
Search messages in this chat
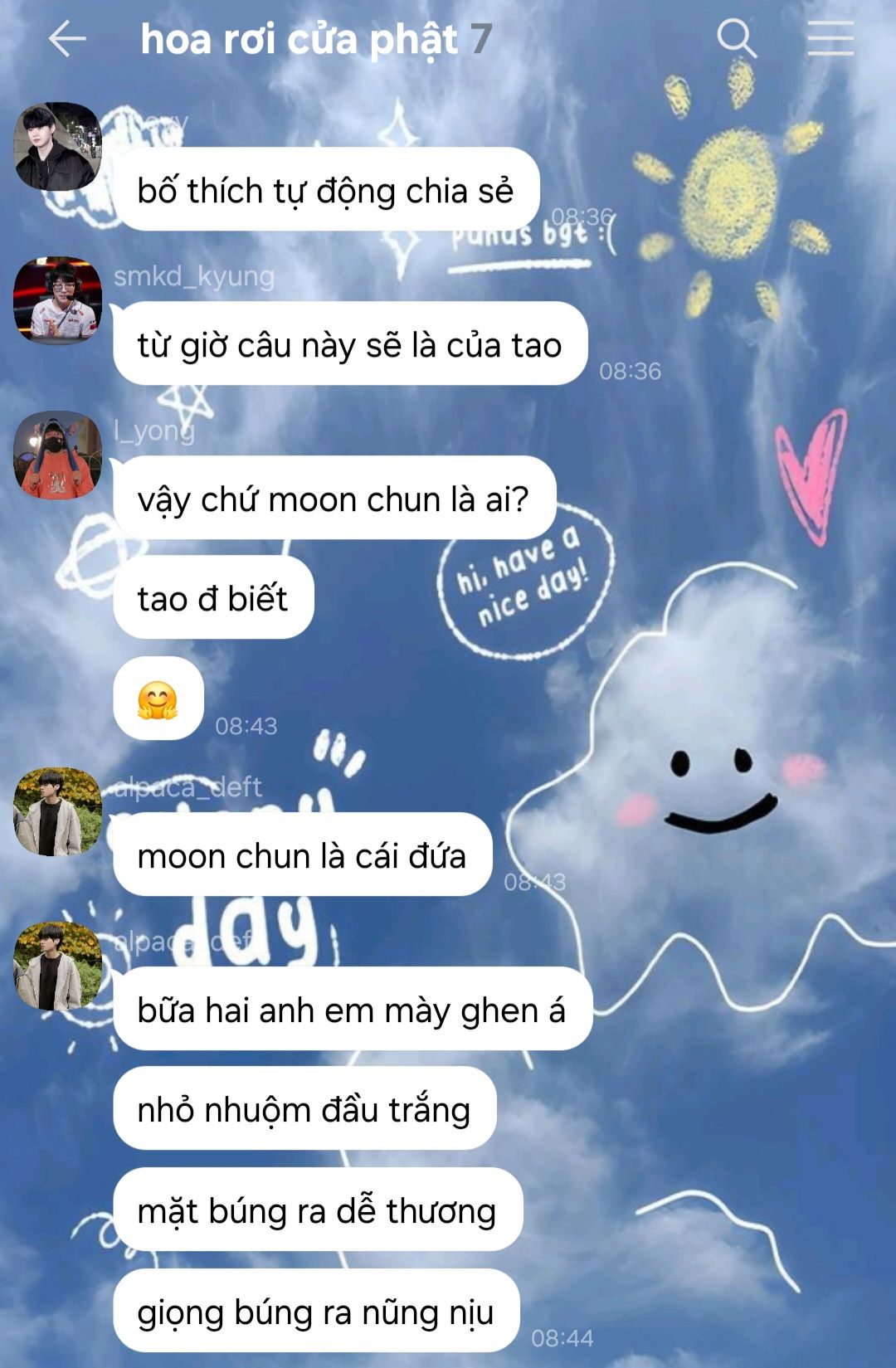(x=736, y=39)
